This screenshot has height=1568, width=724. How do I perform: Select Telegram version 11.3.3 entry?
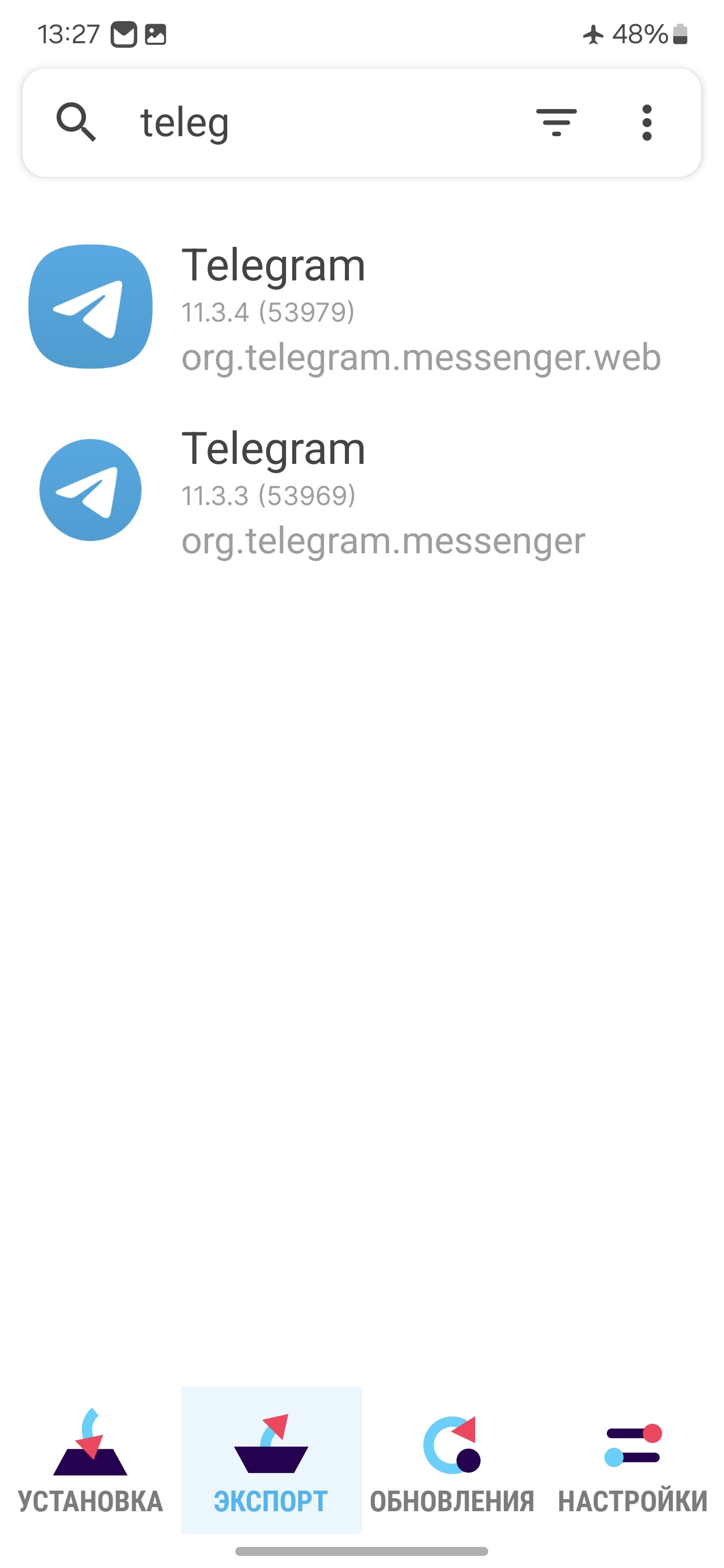(x=361, y=491)
